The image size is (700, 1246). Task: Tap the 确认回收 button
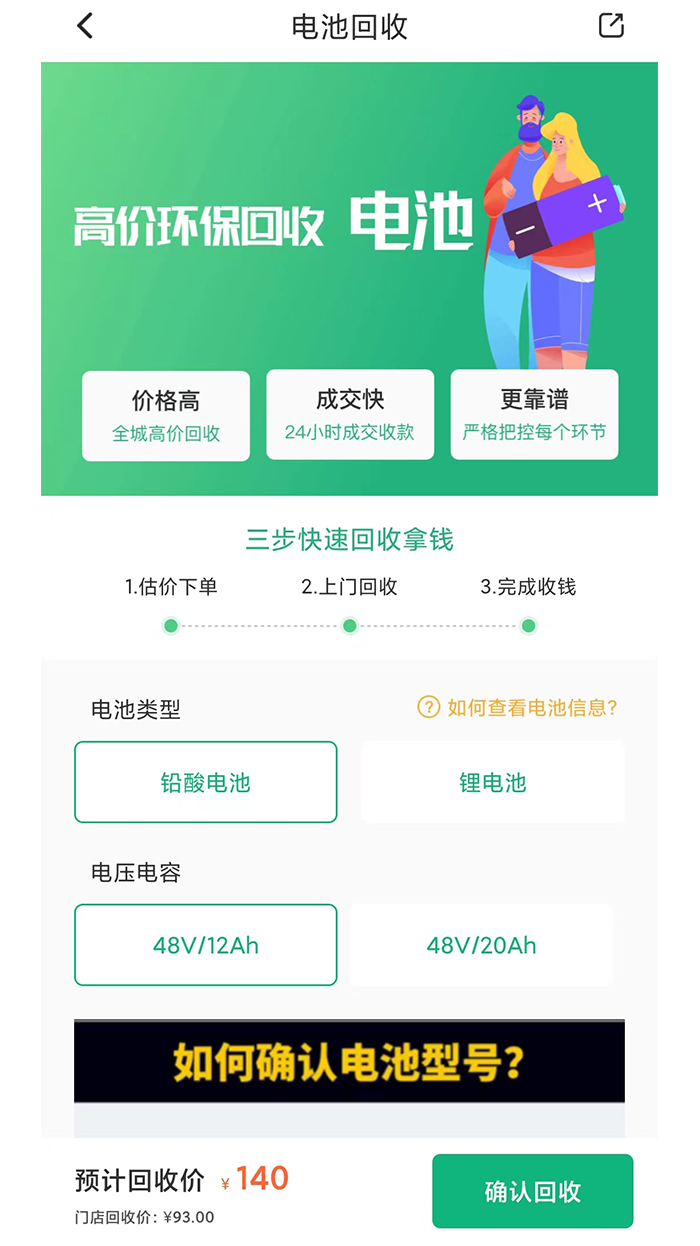tap(532, 1191)
